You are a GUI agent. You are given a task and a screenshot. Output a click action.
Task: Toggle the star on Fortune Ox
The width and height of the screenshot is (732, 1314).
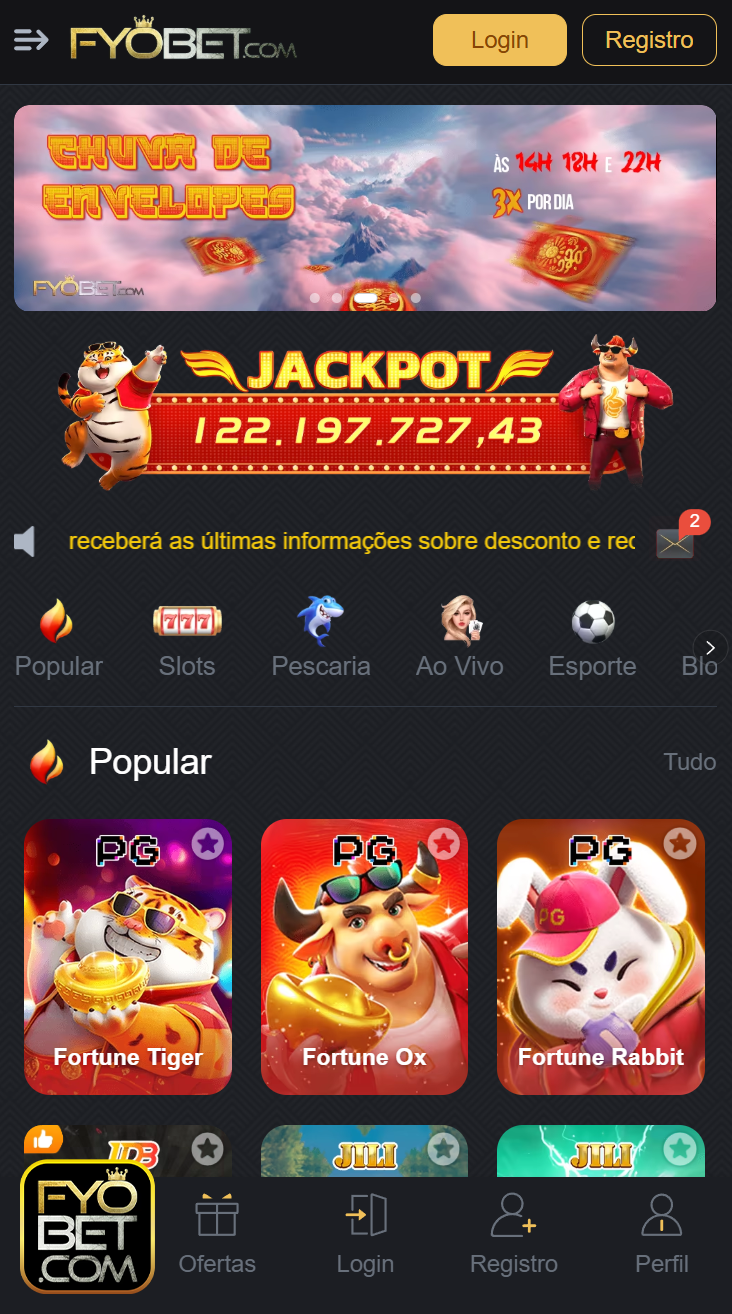(x=444, y=844)
